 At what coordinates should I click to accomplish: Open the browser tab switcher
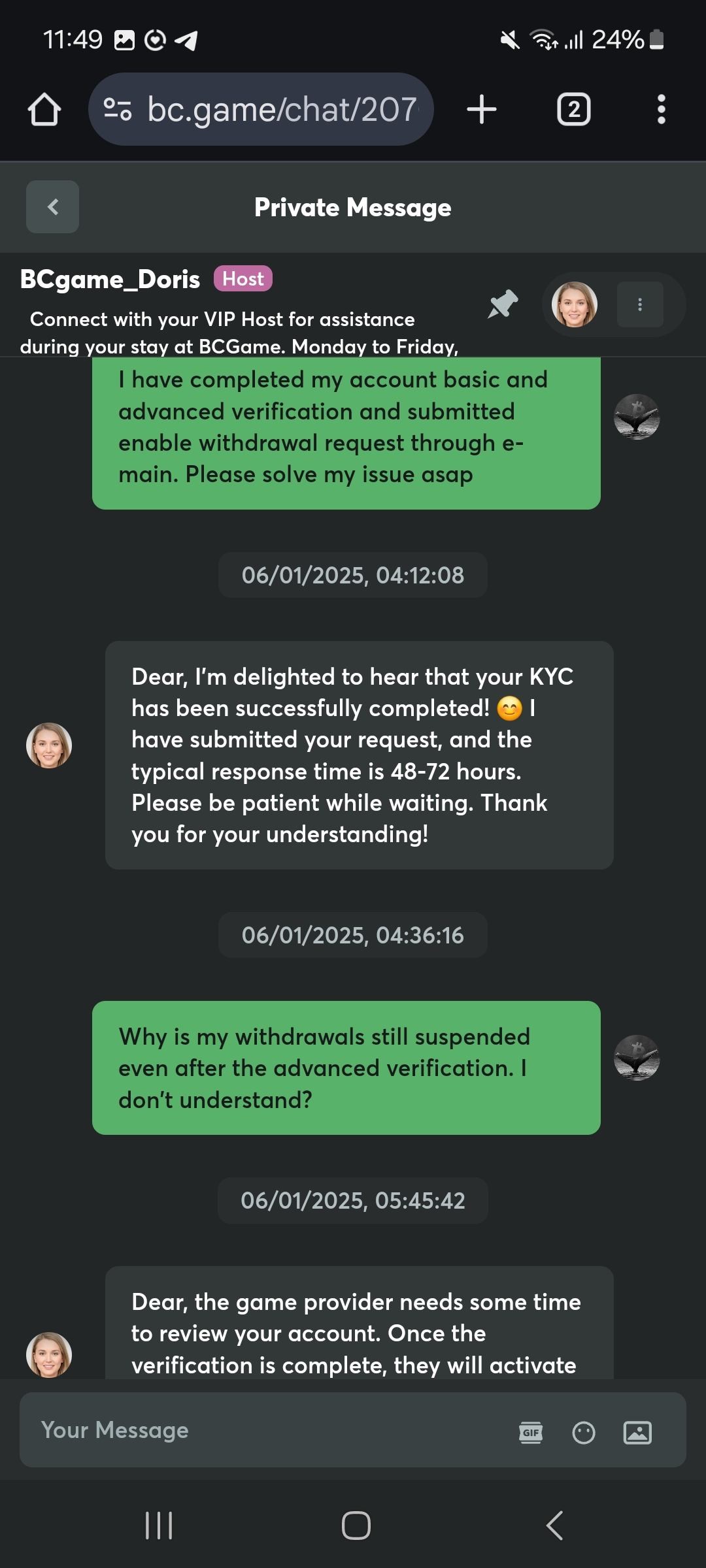tap(573, 109)
